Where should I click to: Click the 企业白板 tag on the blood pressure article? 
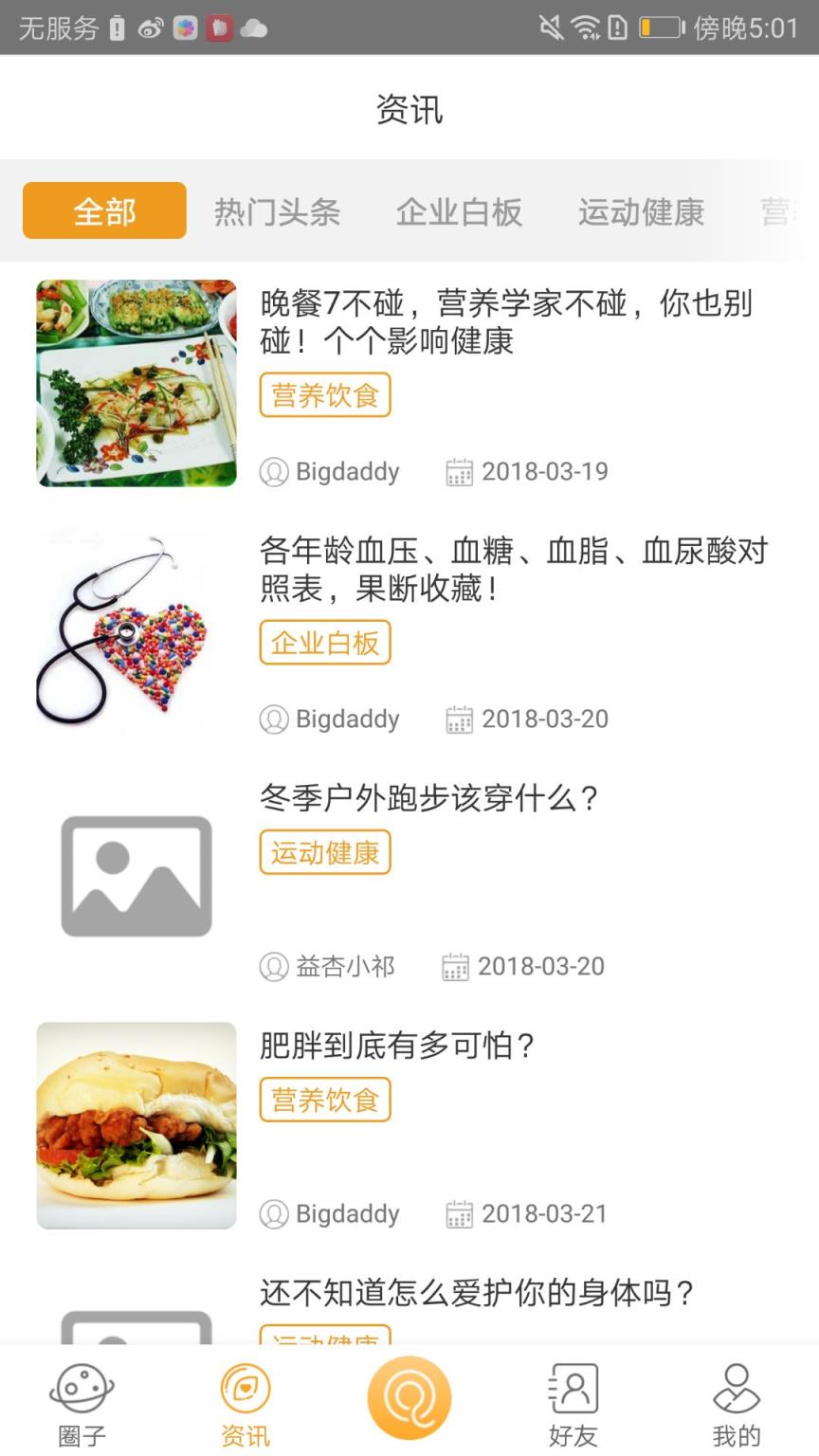(325, 642)
